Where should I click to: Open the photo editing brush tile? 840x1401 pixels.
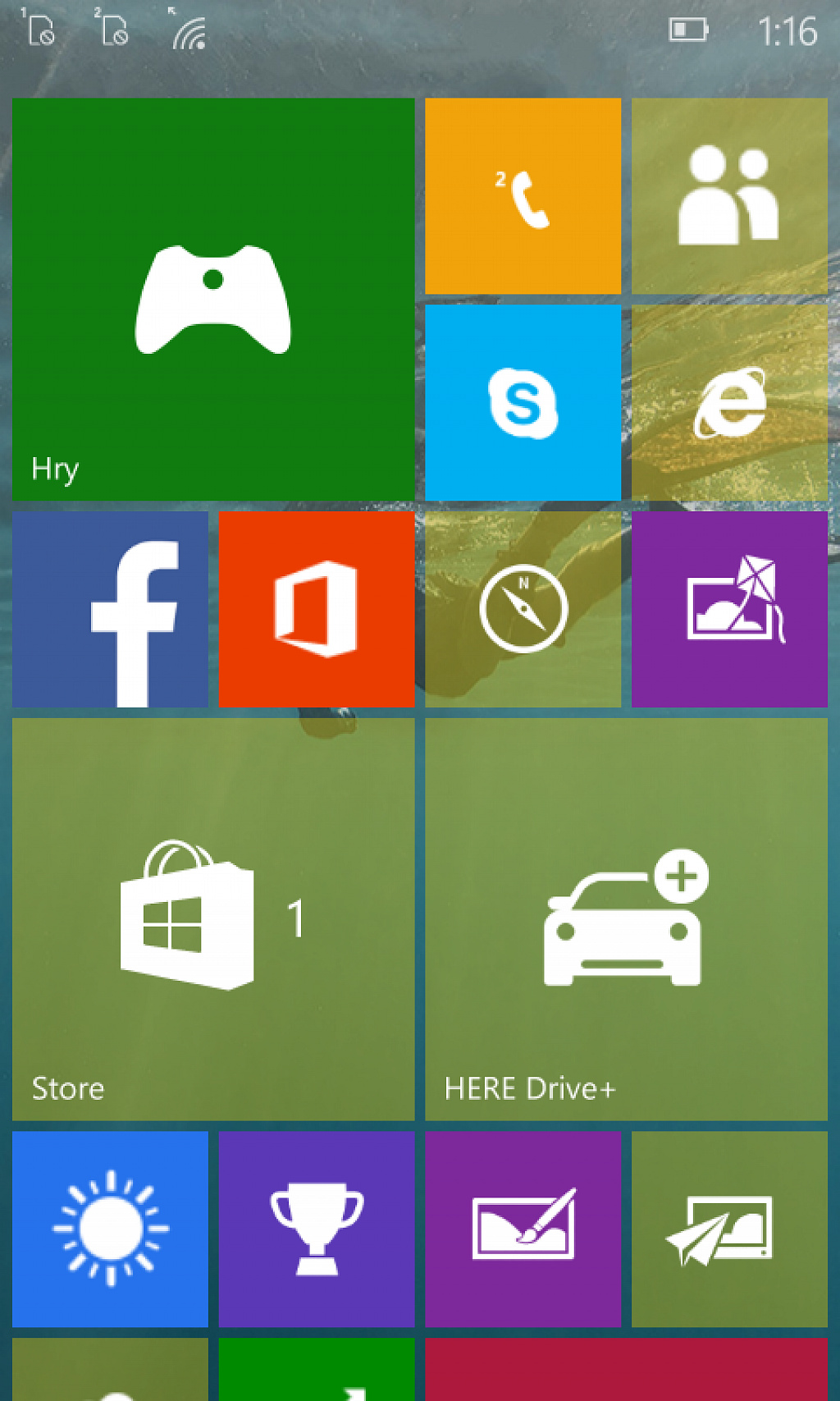[523, 1229]
